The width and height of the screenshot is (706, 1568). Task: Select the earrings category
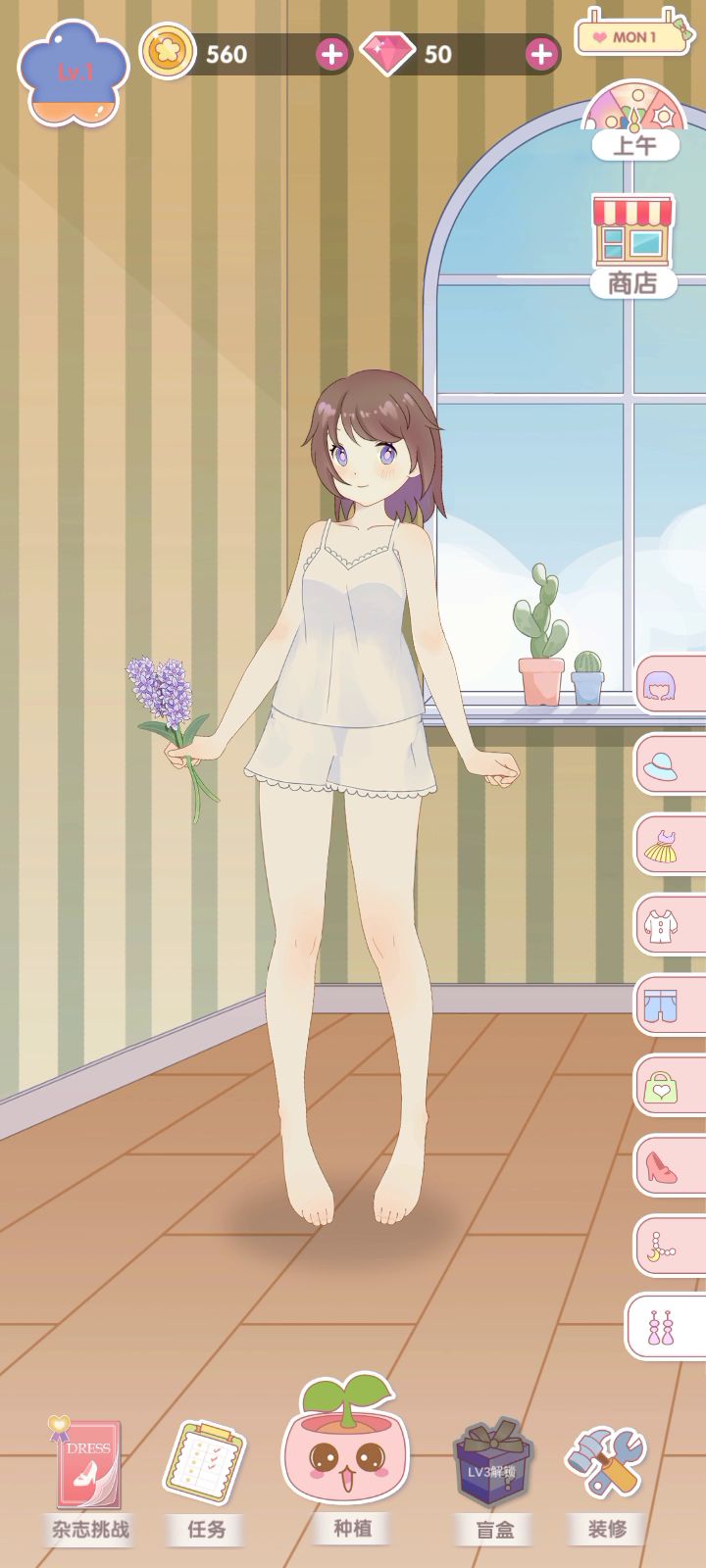(665, 1327)
